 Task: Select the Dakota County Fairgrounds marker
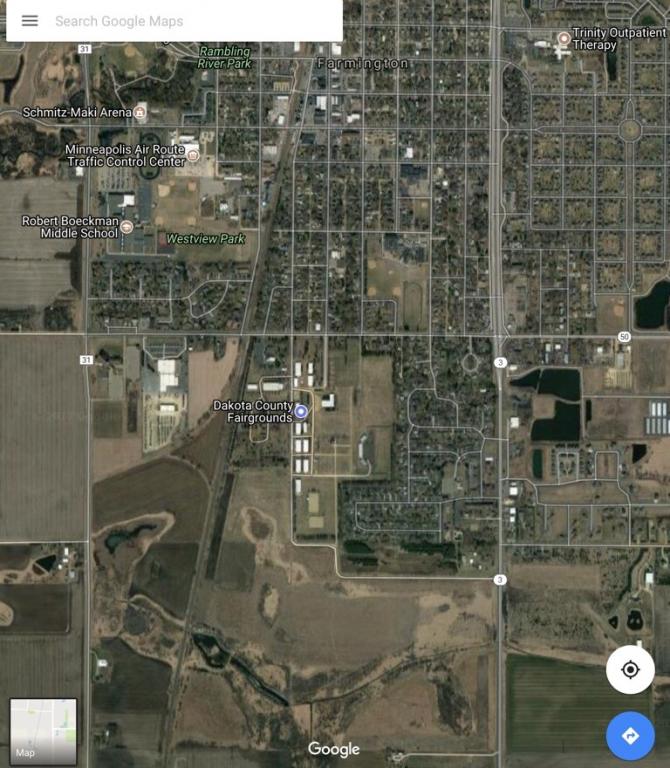point(301,411)
